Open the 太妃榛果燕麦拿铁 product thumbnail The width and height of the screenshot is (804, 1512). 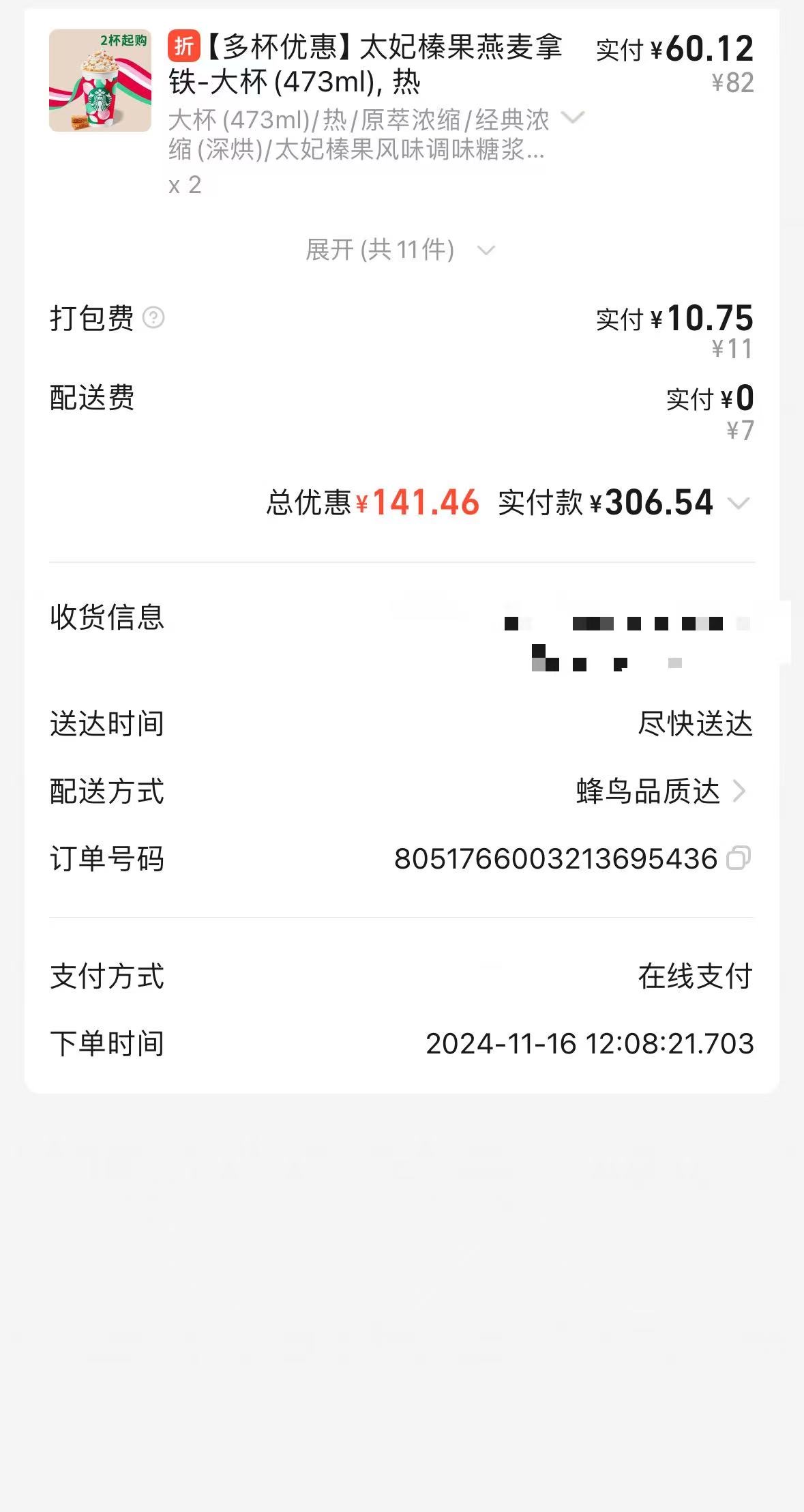click(100, 81)
